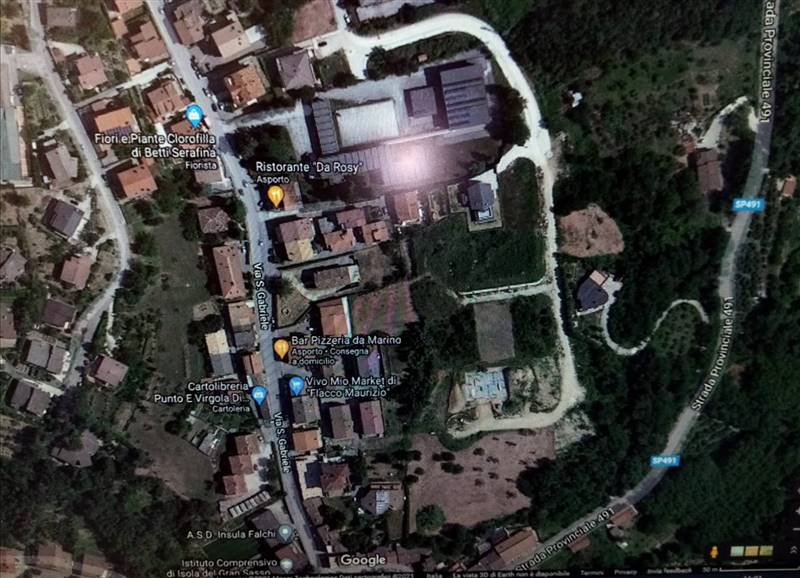Viewport: 800px width, 578px height.
Task: Tap the Invia feedback link
Action: (x=669, y=574)
